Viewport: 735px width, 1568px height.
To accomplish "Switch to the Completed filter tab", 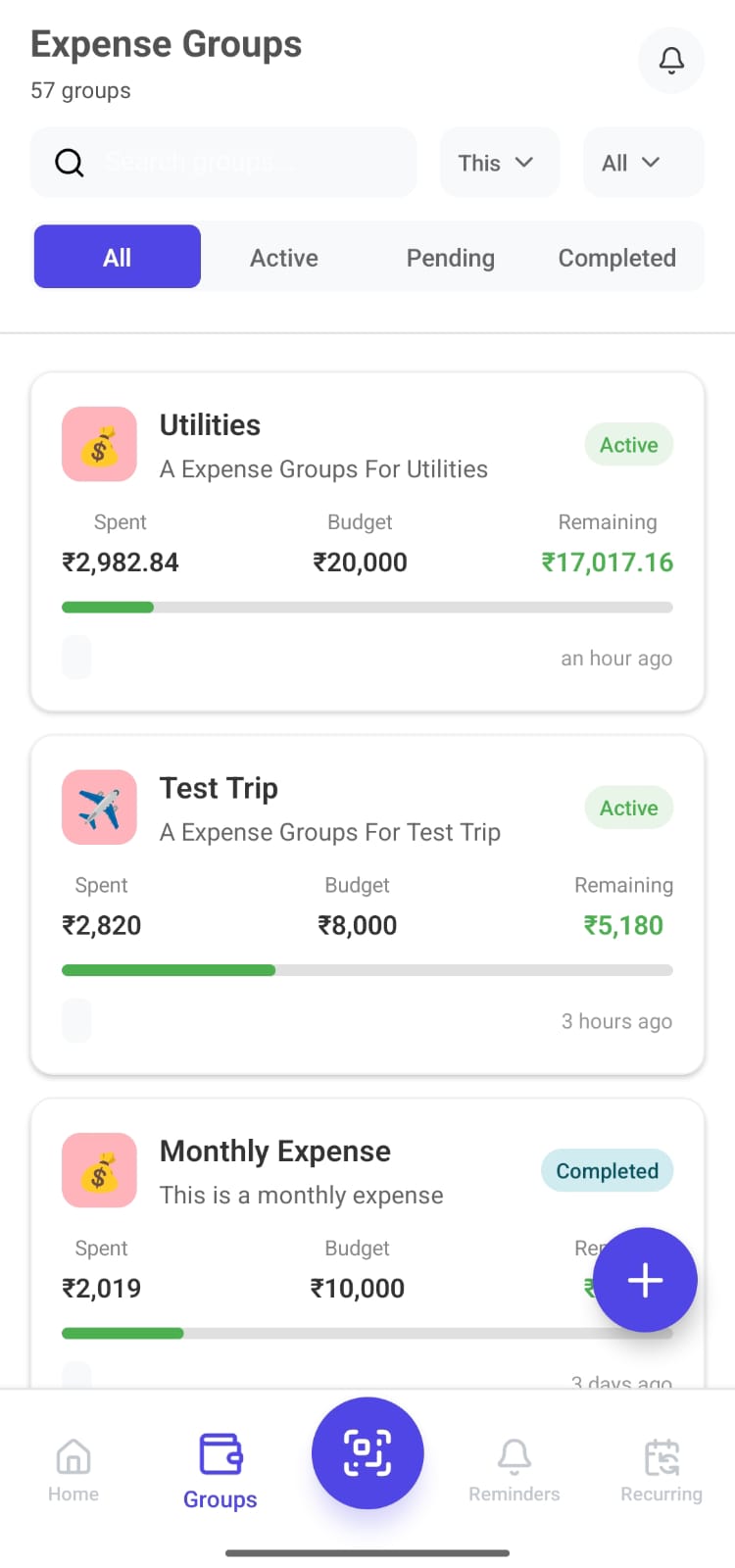I will tap(616, 257).
